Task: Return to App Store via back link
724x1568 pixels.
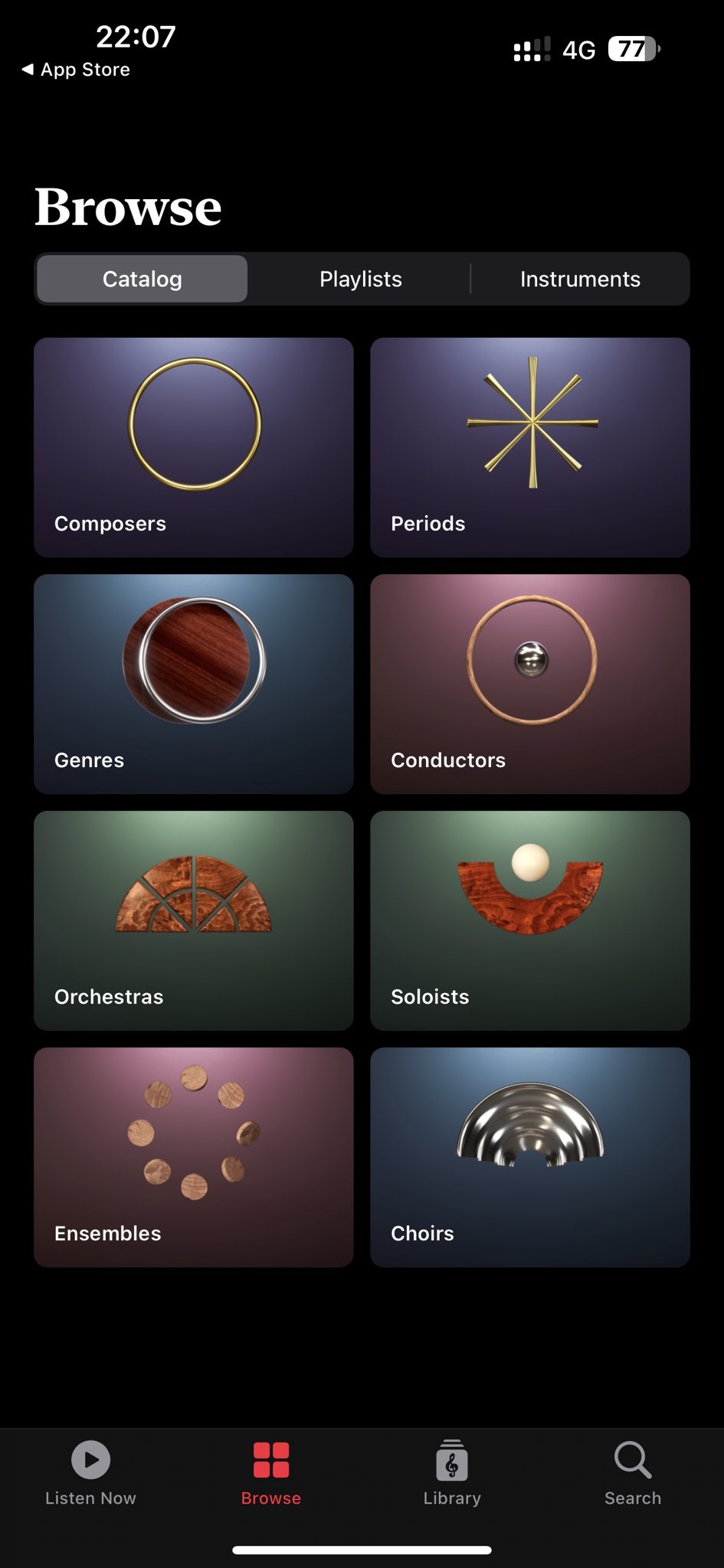Action: tap(76, 70)
